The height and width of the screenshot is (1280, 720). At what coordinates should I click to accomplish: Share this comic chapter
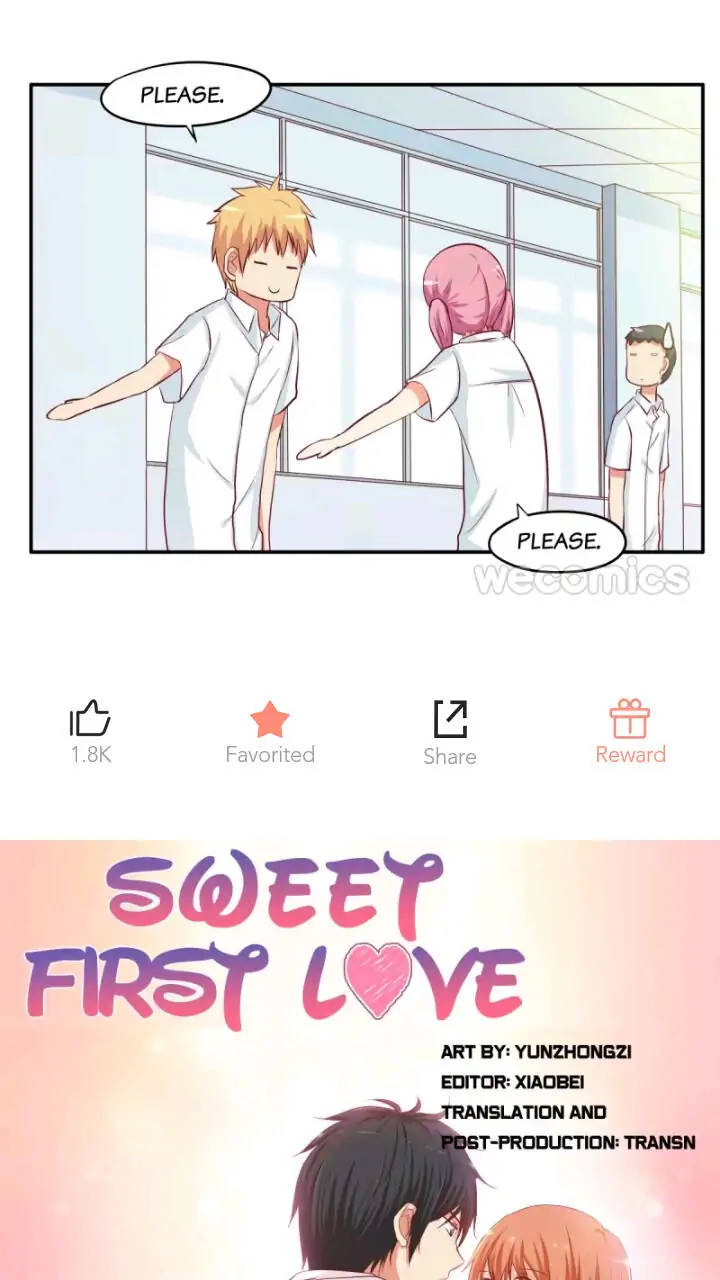[x=450, y=720]
